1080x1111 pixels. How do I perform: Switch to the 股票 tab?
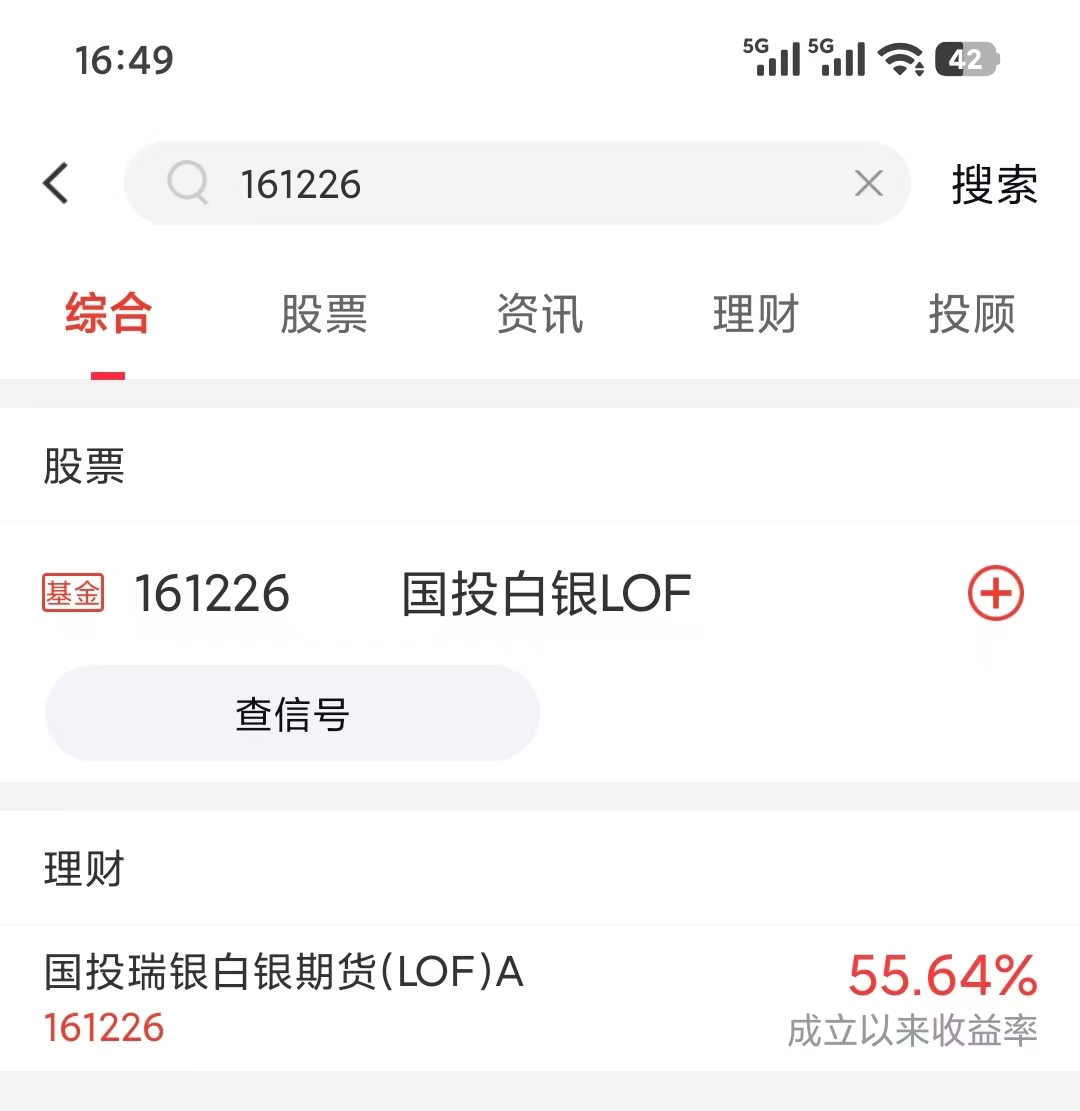[323, 314]
